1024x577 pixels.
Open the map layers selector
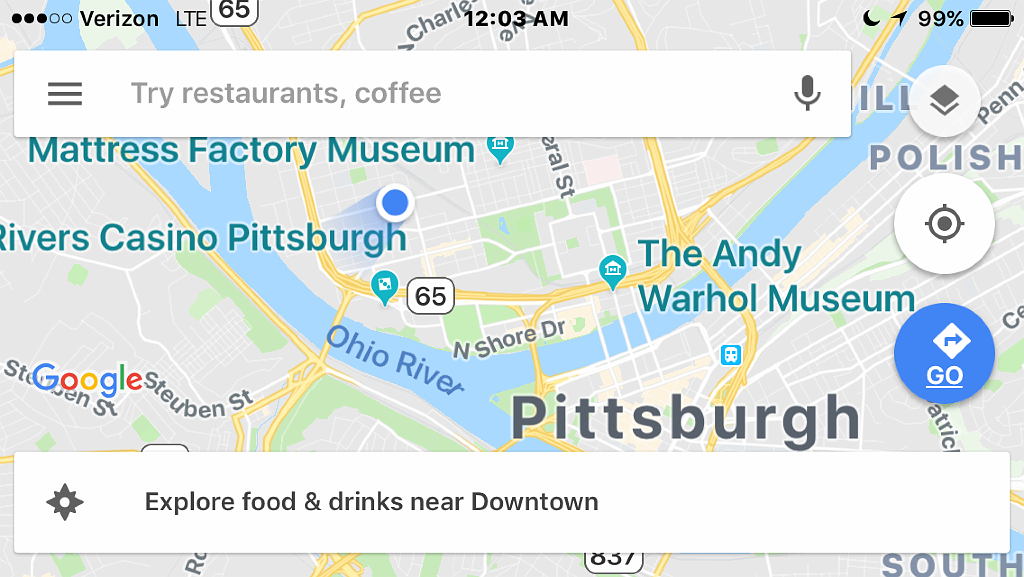click(x=944, y=100)
